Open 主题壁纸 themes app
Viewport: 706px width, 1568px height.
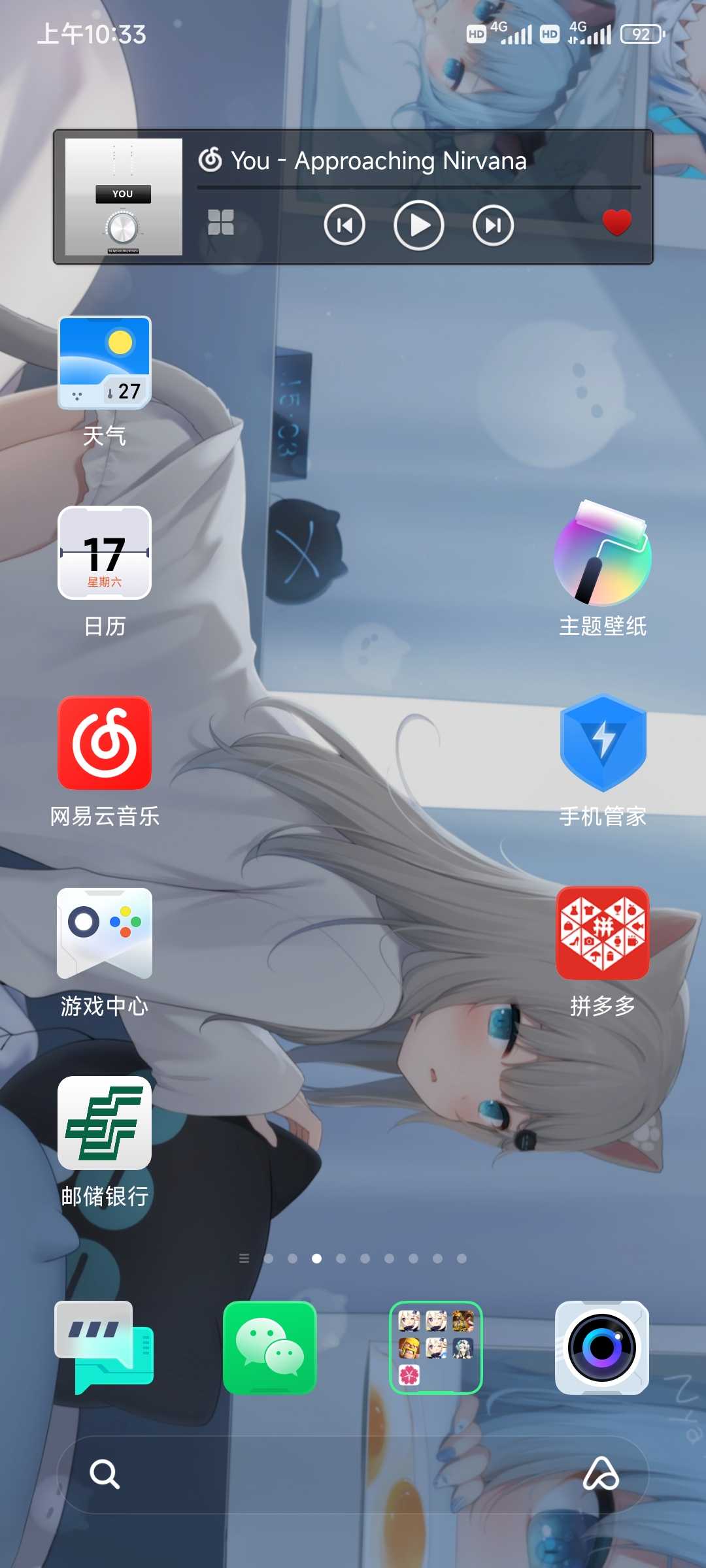coord(602,553)
